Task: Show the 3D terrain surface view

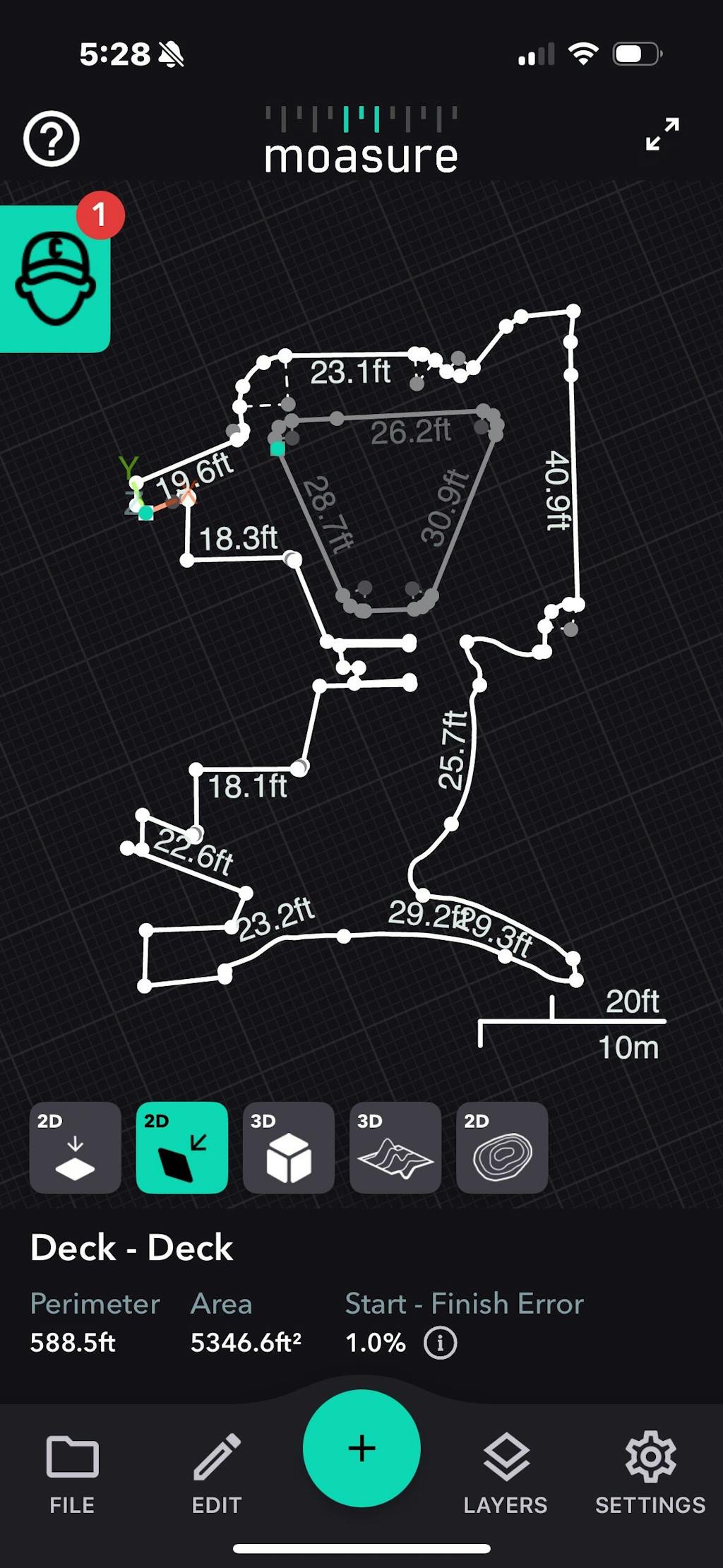Action: pos(395,1148)
